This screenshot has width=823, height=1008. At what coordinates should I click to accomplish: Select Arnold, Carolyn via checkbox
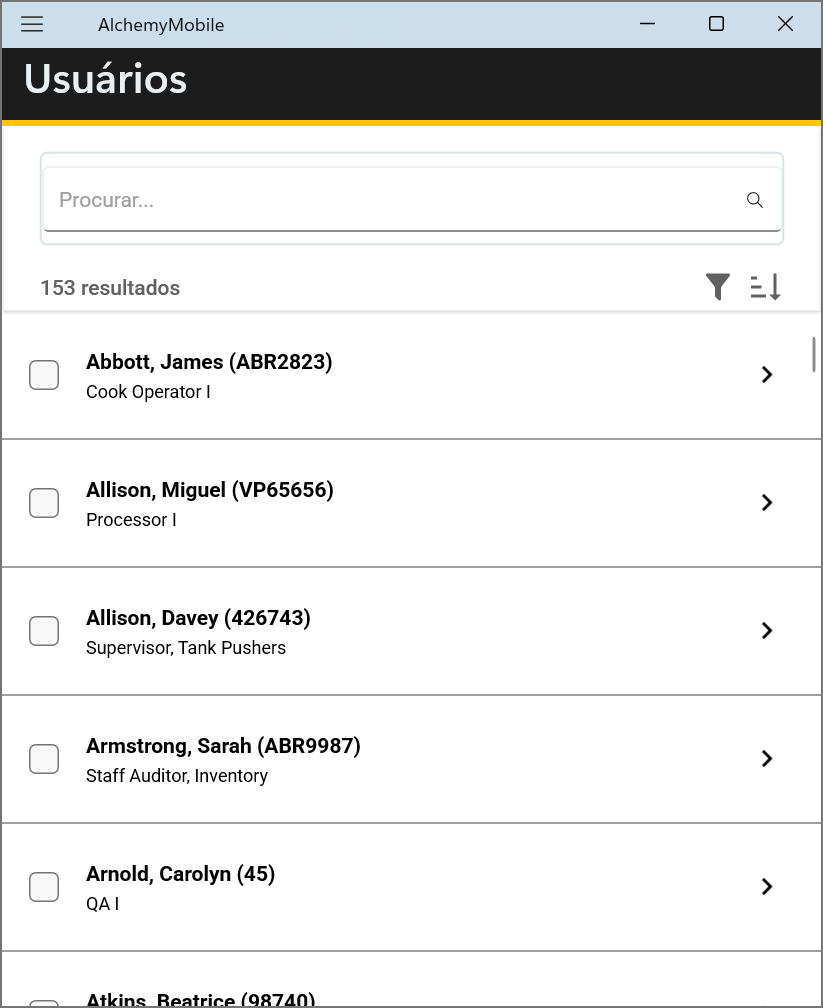(x=44, y=887)
